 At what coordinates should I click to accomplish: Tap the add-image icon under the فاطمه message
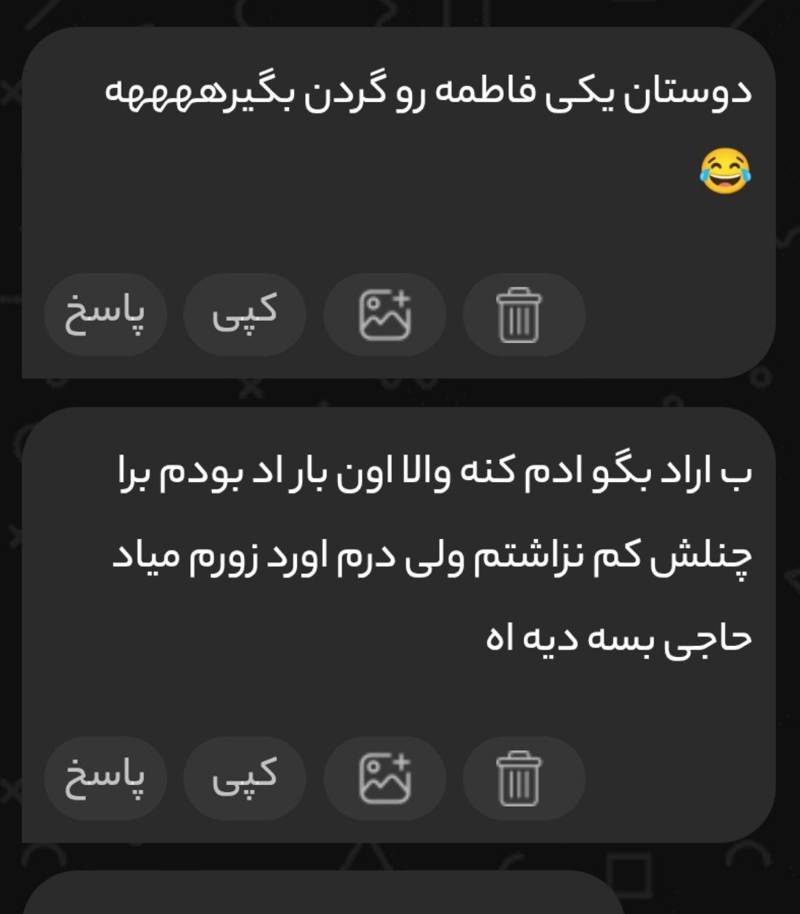pyautogui.click(x=385, y=315)
